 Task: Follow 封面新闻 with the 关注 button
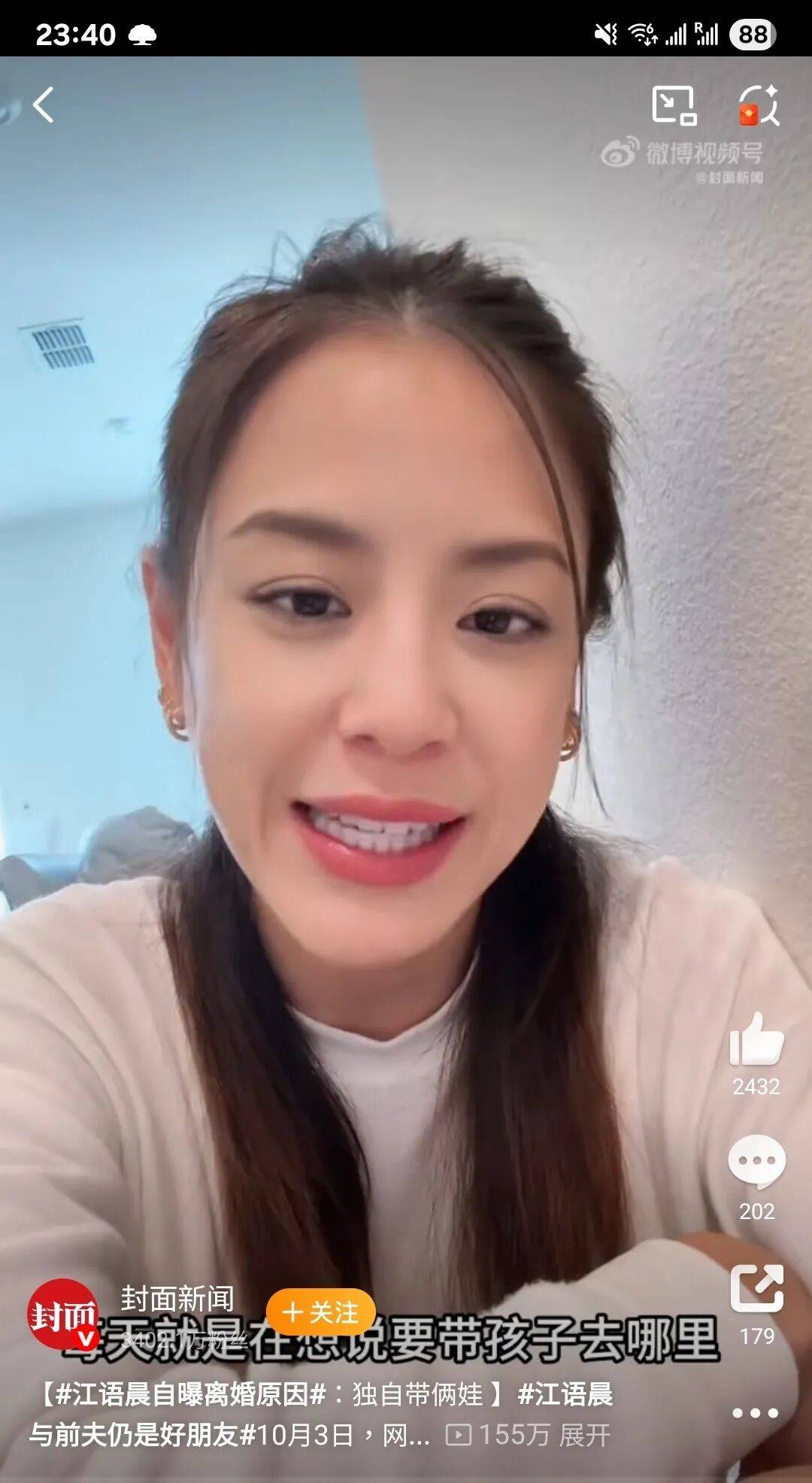point(321,1312)
